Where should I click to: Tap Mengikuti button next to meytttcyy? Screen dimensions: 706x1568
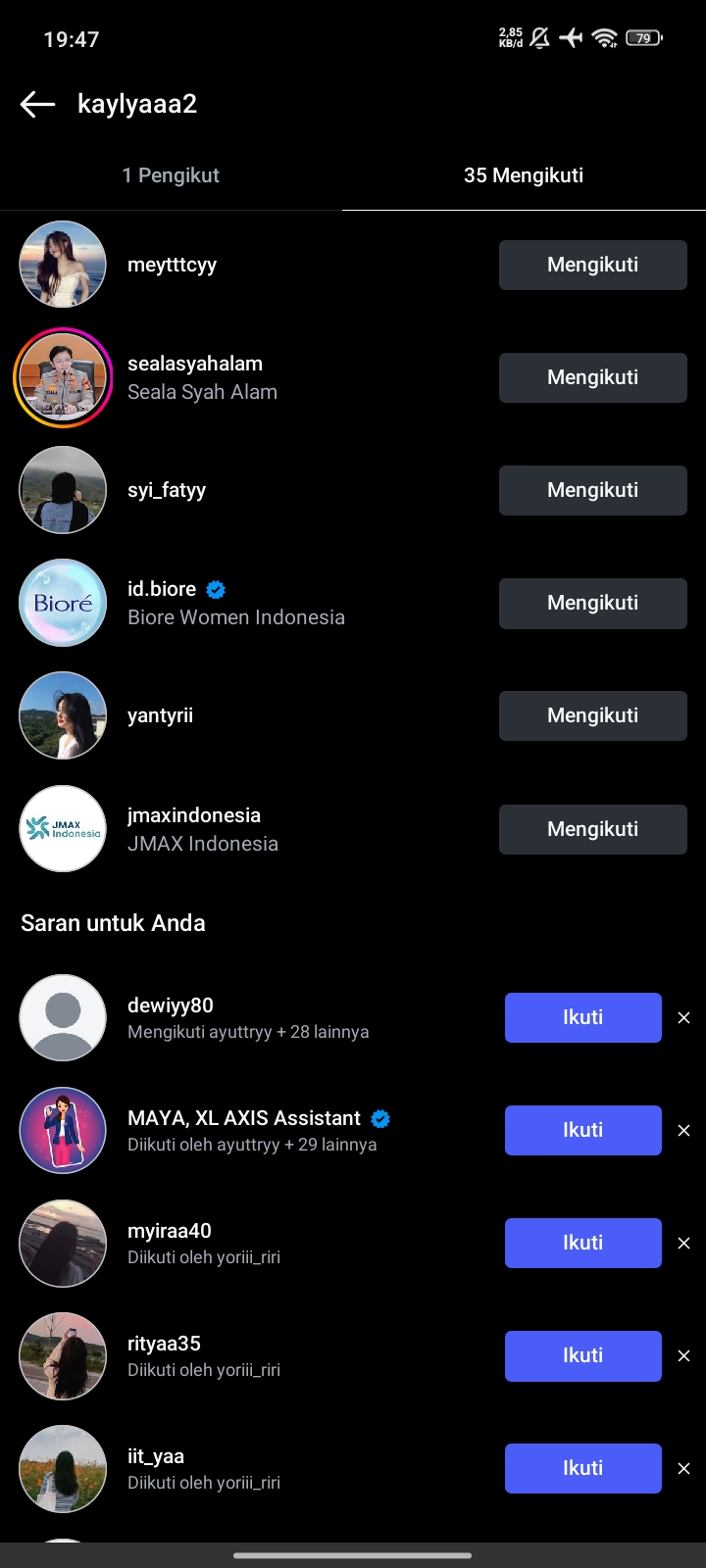click(592, 265)
